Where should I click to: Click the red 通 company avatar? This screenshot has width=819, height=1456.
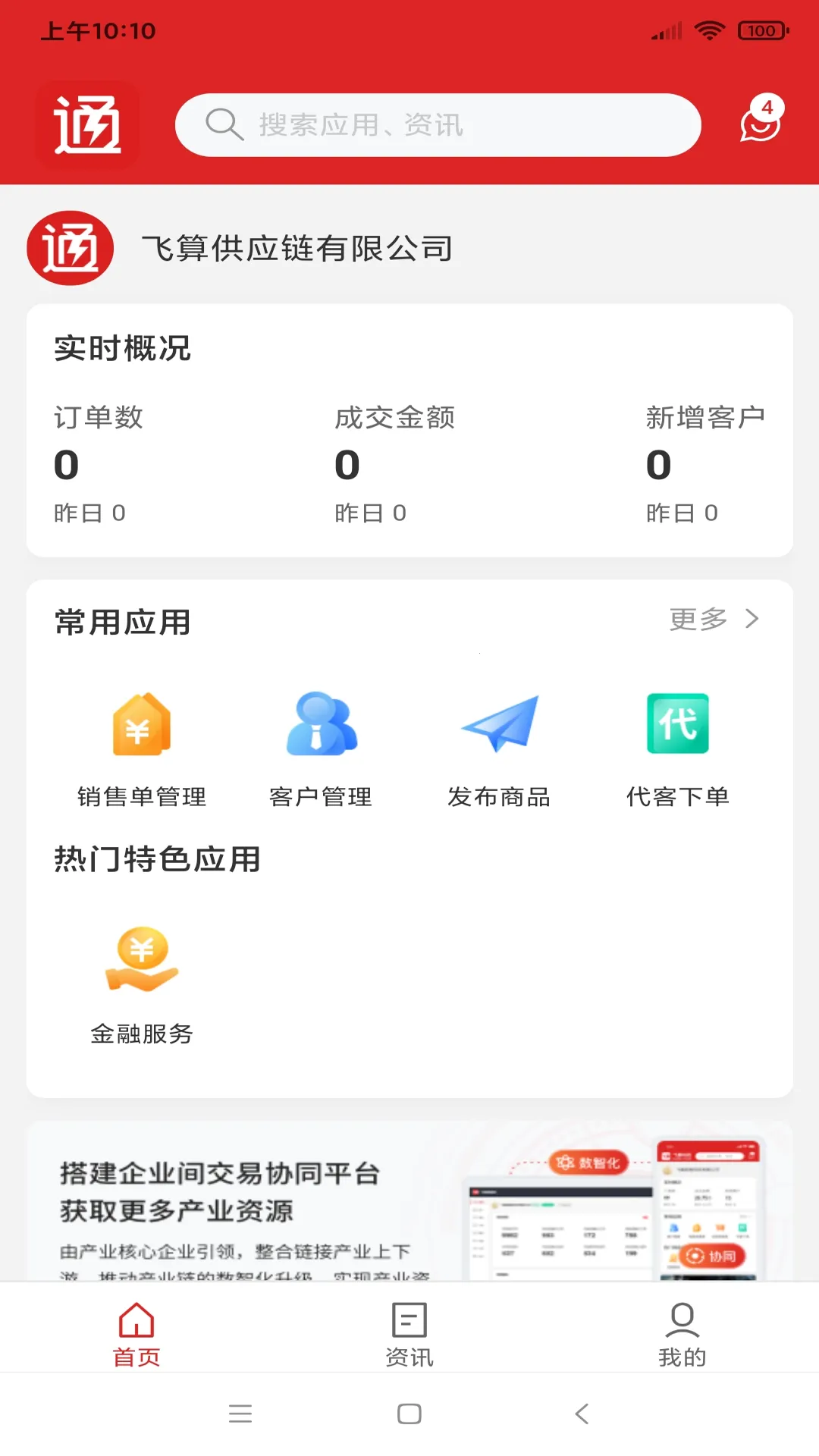(70, 247)
